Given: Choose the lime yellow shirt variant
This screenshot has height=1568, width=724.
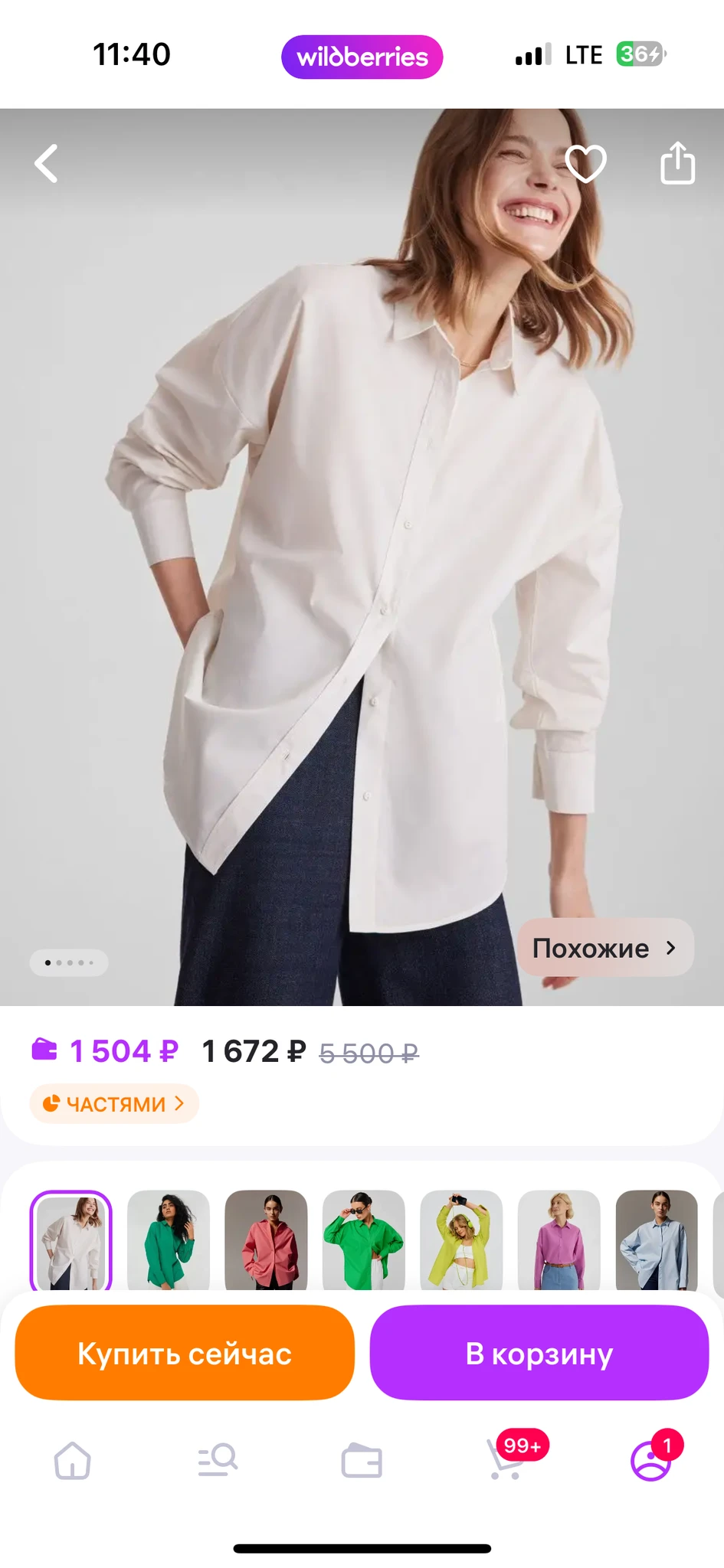Looking at the screenshot, I should [x=461, y=1240].
